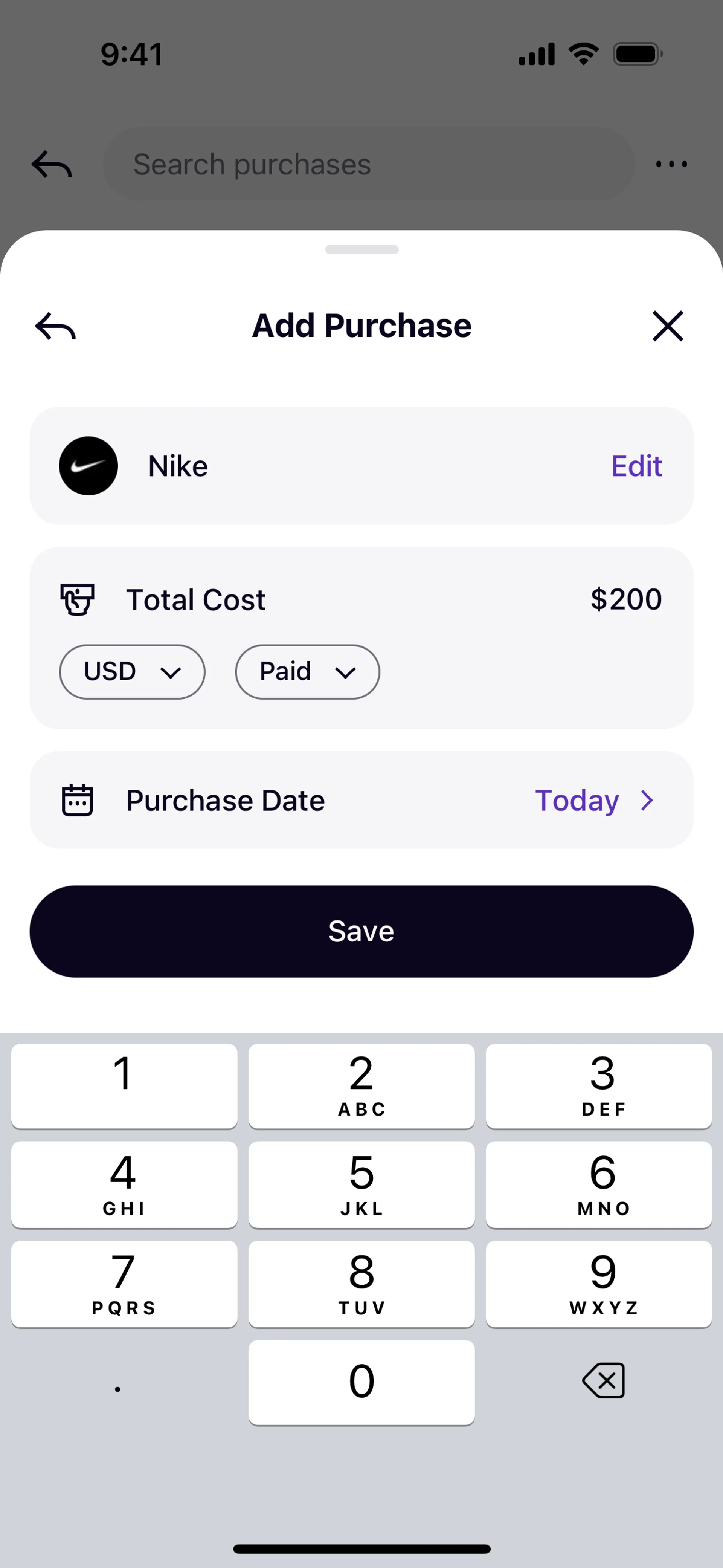Open the USD currency dropdown
Screen dimensions: 723x1568
pyautogui.click(x=132, y=672)
